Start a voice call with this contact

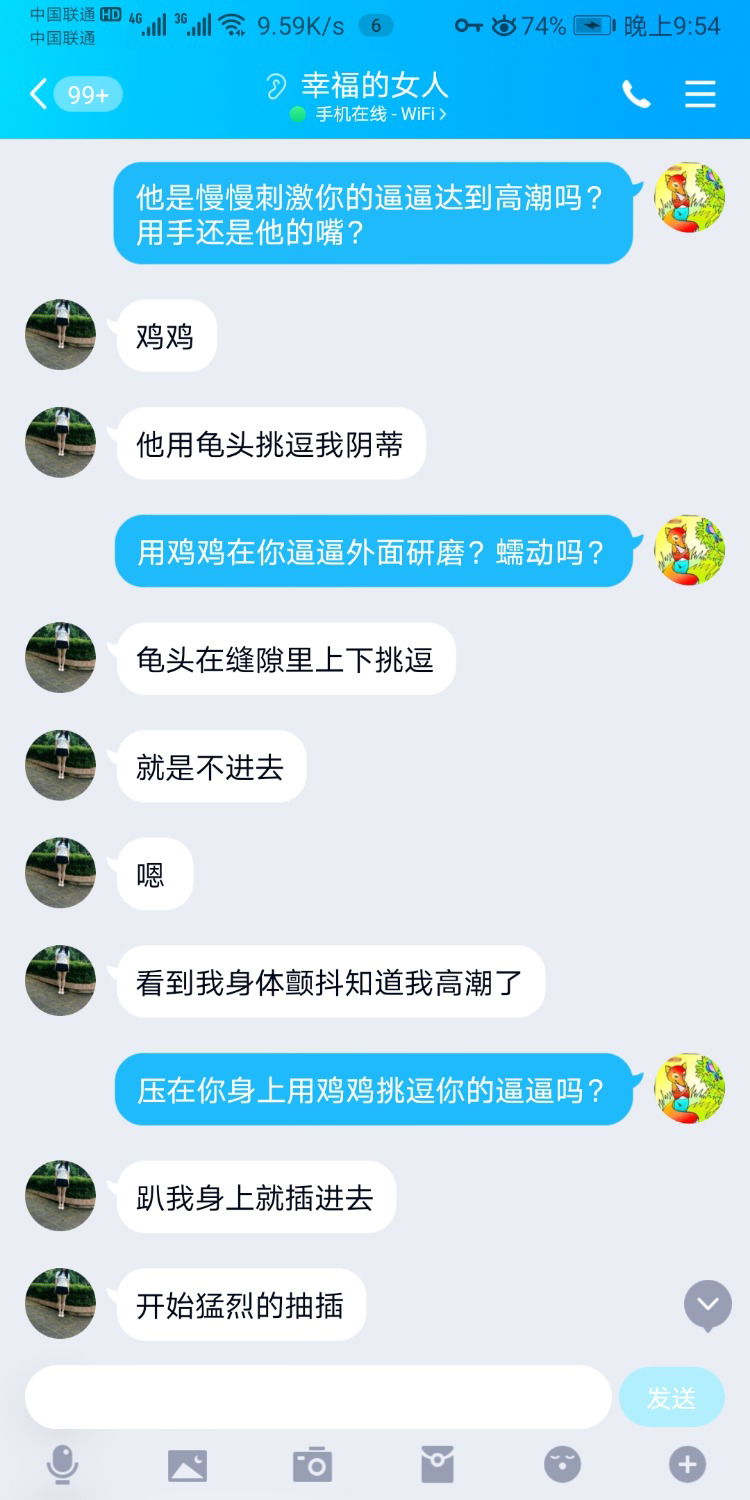tap(636, 95)
